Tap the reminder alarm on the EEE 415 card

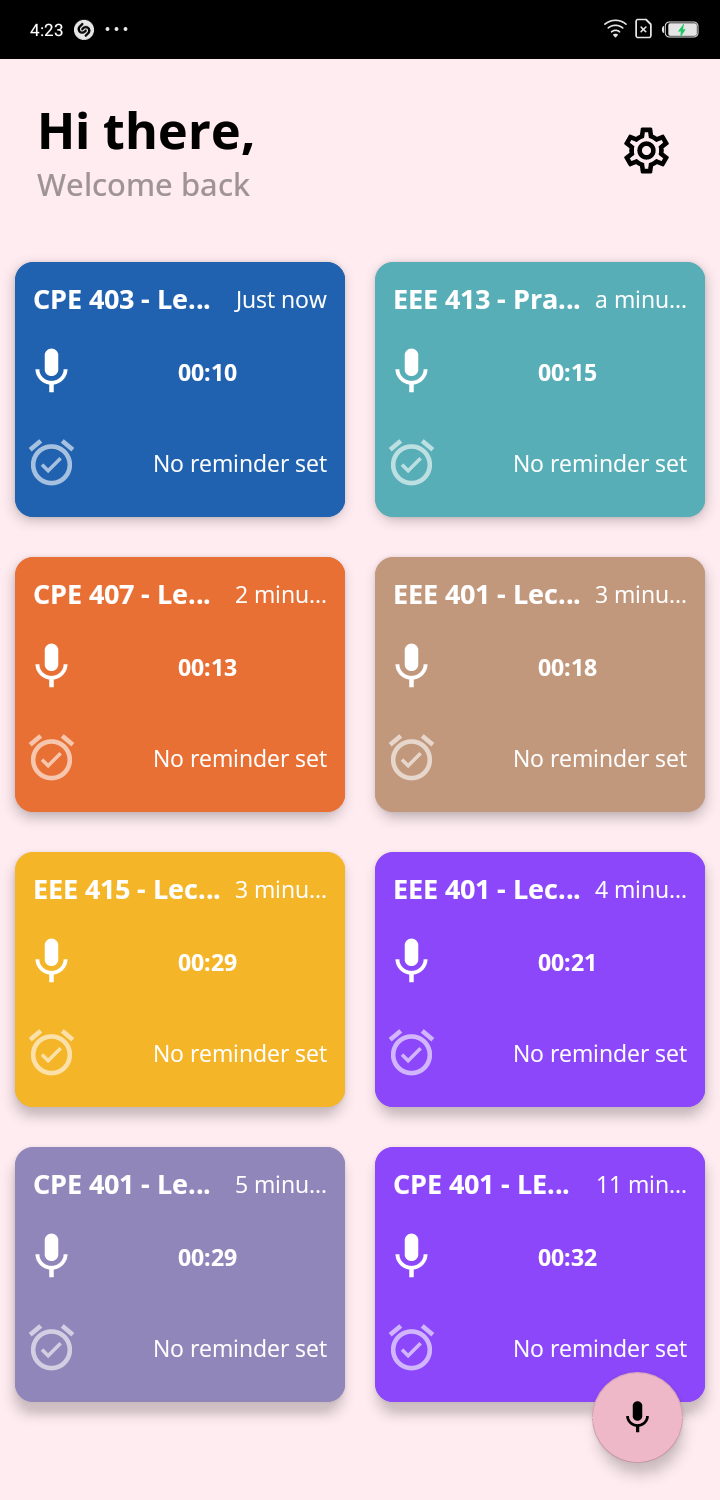coord(51,1052)
